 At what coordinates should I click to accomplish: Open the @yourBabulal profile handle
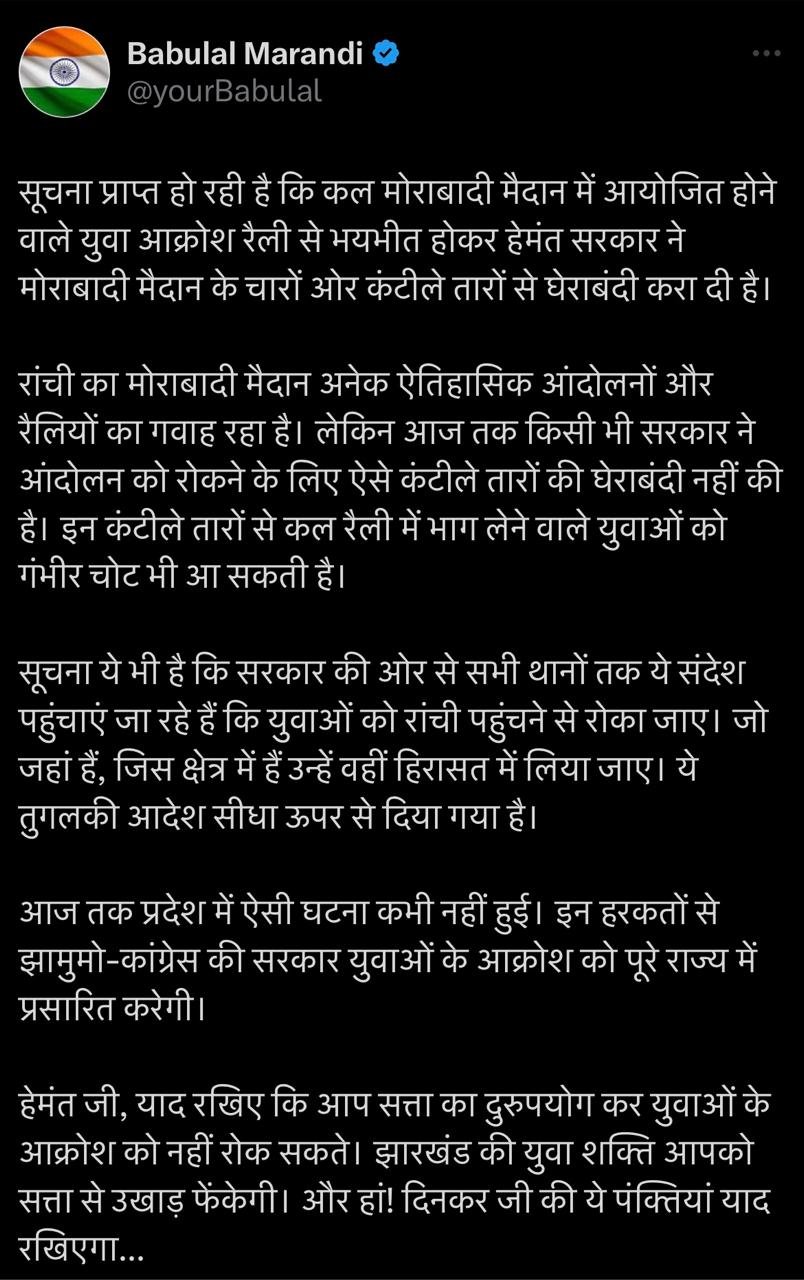[224, 92]
